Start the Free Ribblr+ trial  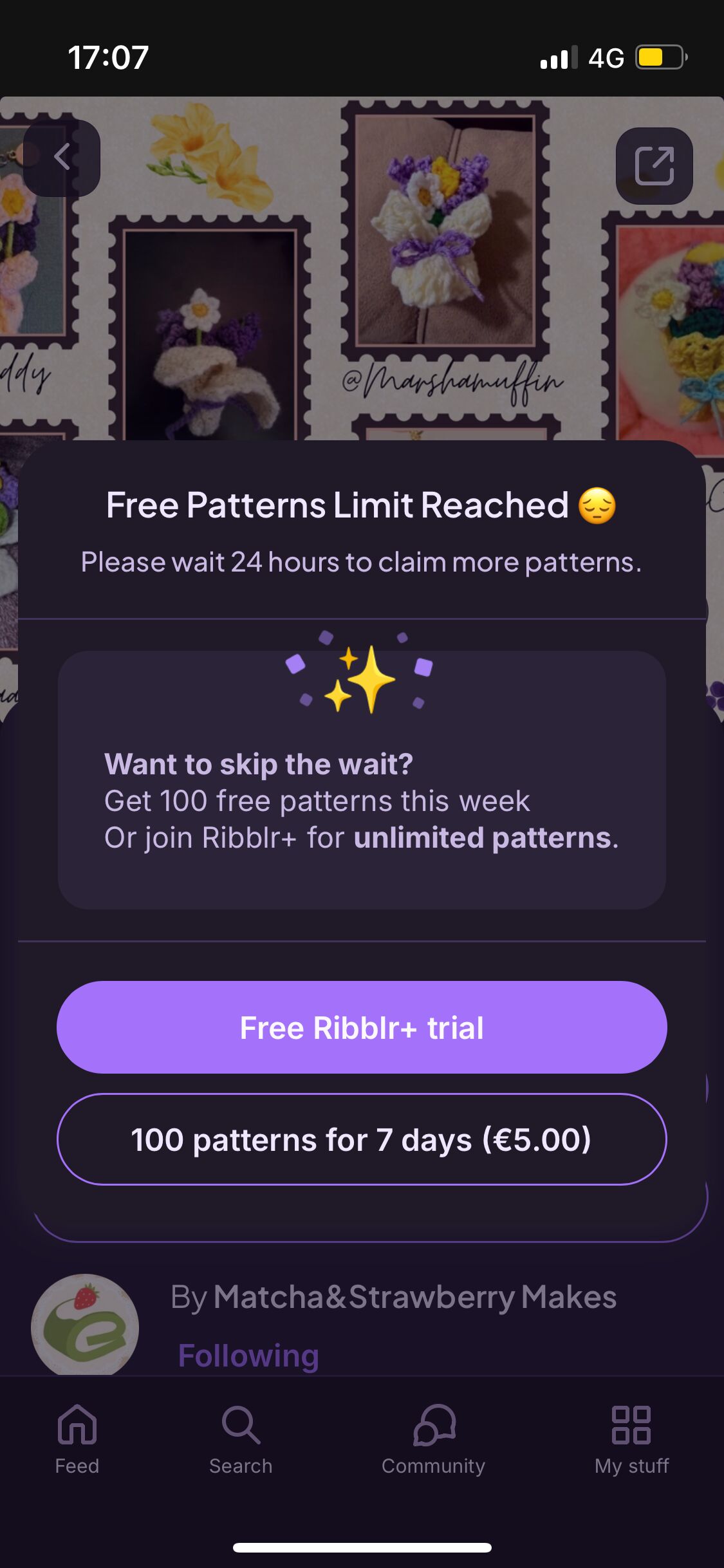[x=362, y=1027]
